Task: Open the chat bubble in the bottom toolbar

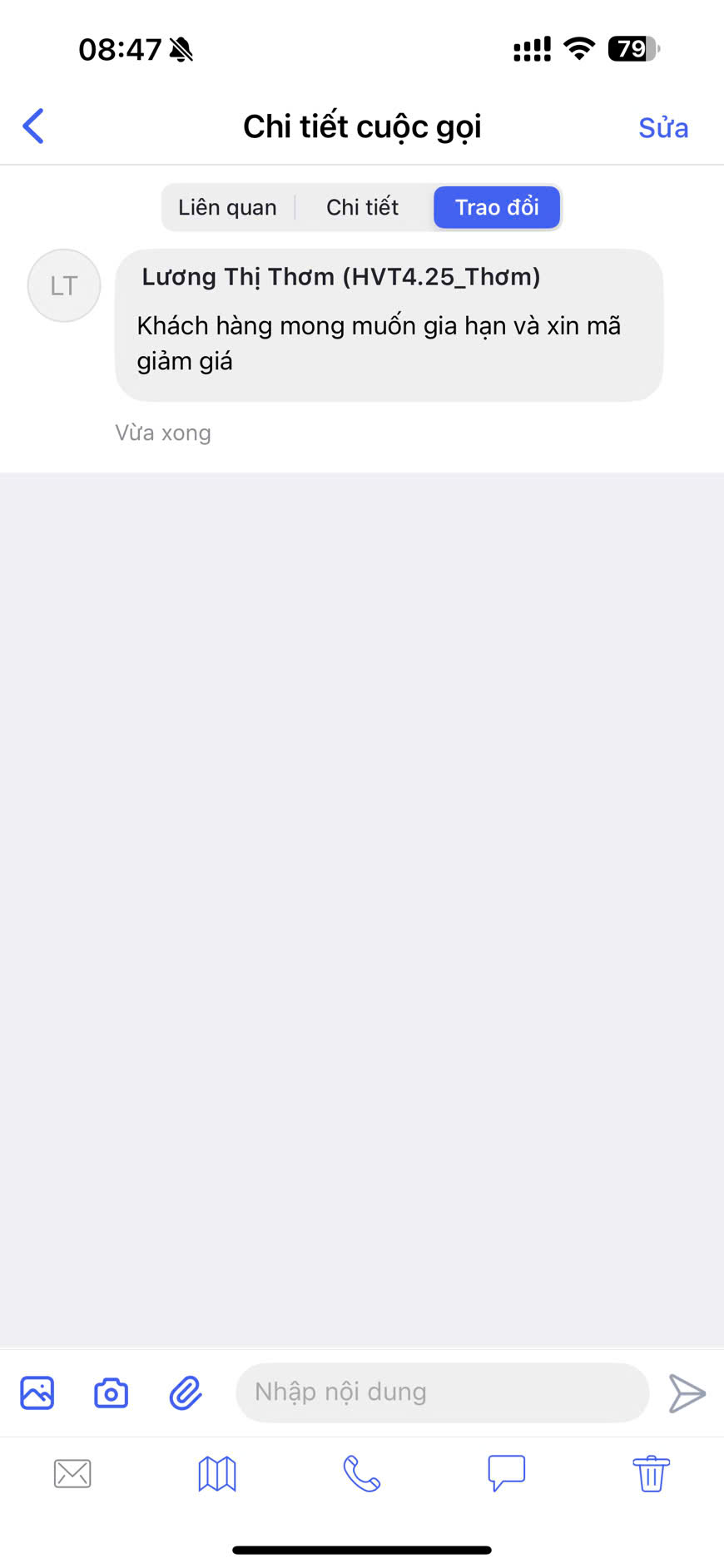Action: tap(506, 1473)
